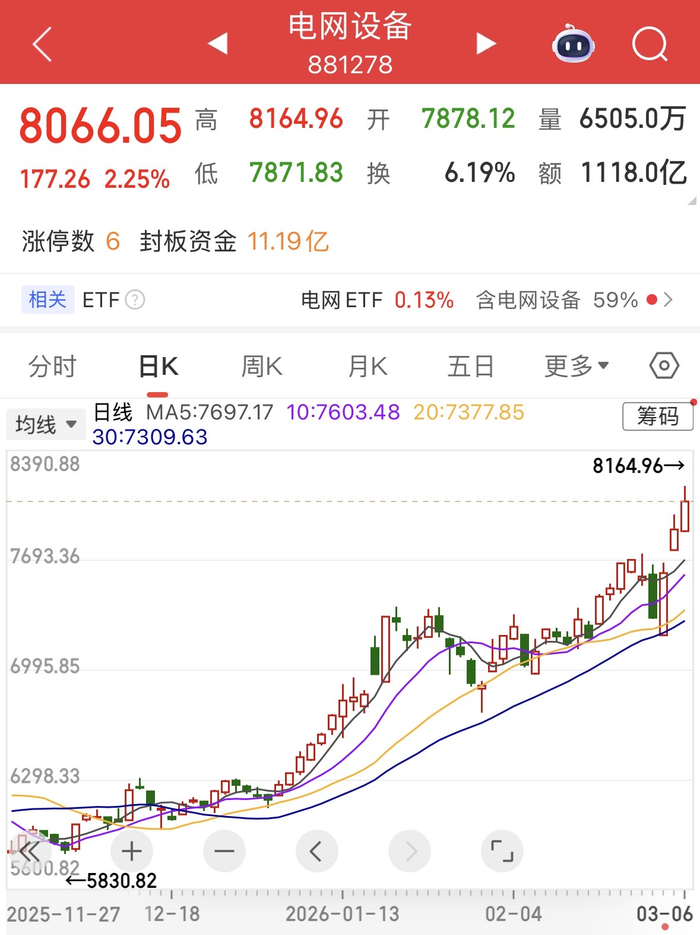Open the robot AI assistant
The height and width of the screenshot is (935, 700).
click(573, 43)
